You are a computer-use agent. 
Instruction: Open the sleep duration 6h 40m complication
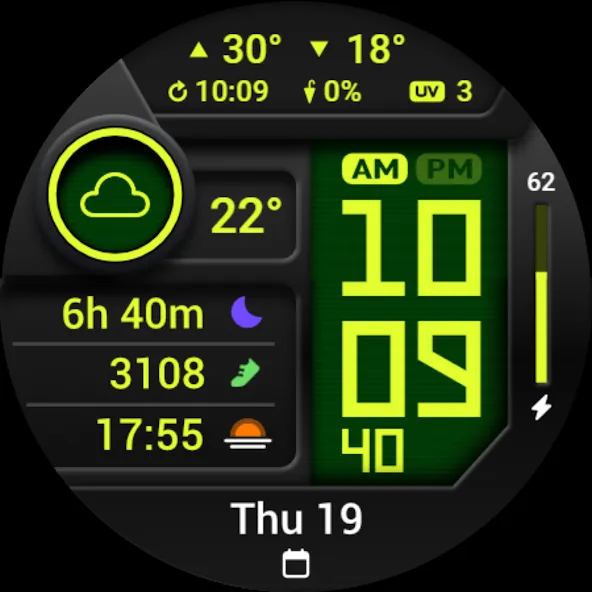click(x=162, y=314)
